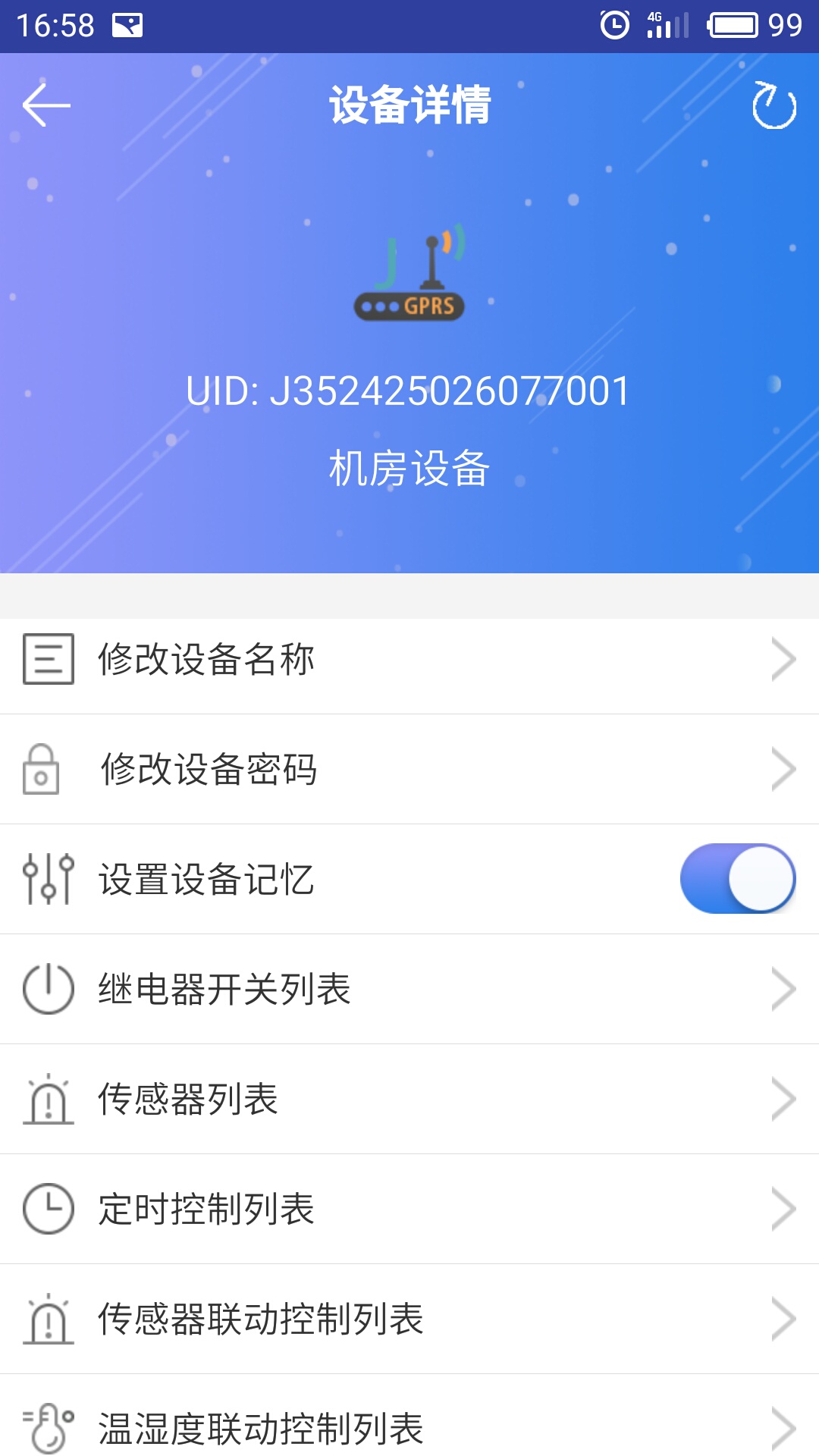Screen dimensions: 819x1456
Task: Toggle device memory setting off
Action: point(739,878)
